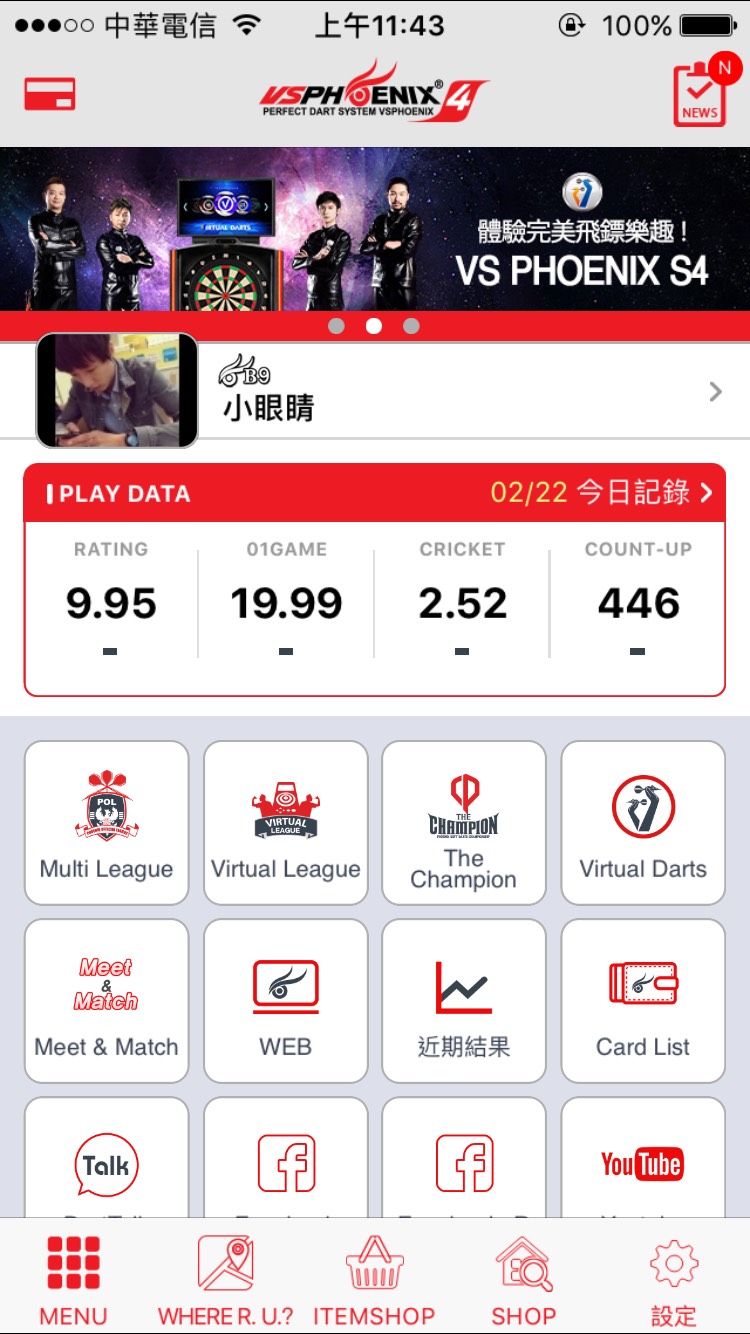This screenshot has width=750, height=1334.
Task: Switch to the ITEMSHOP tab
Action: click(x=374, y=1280)
